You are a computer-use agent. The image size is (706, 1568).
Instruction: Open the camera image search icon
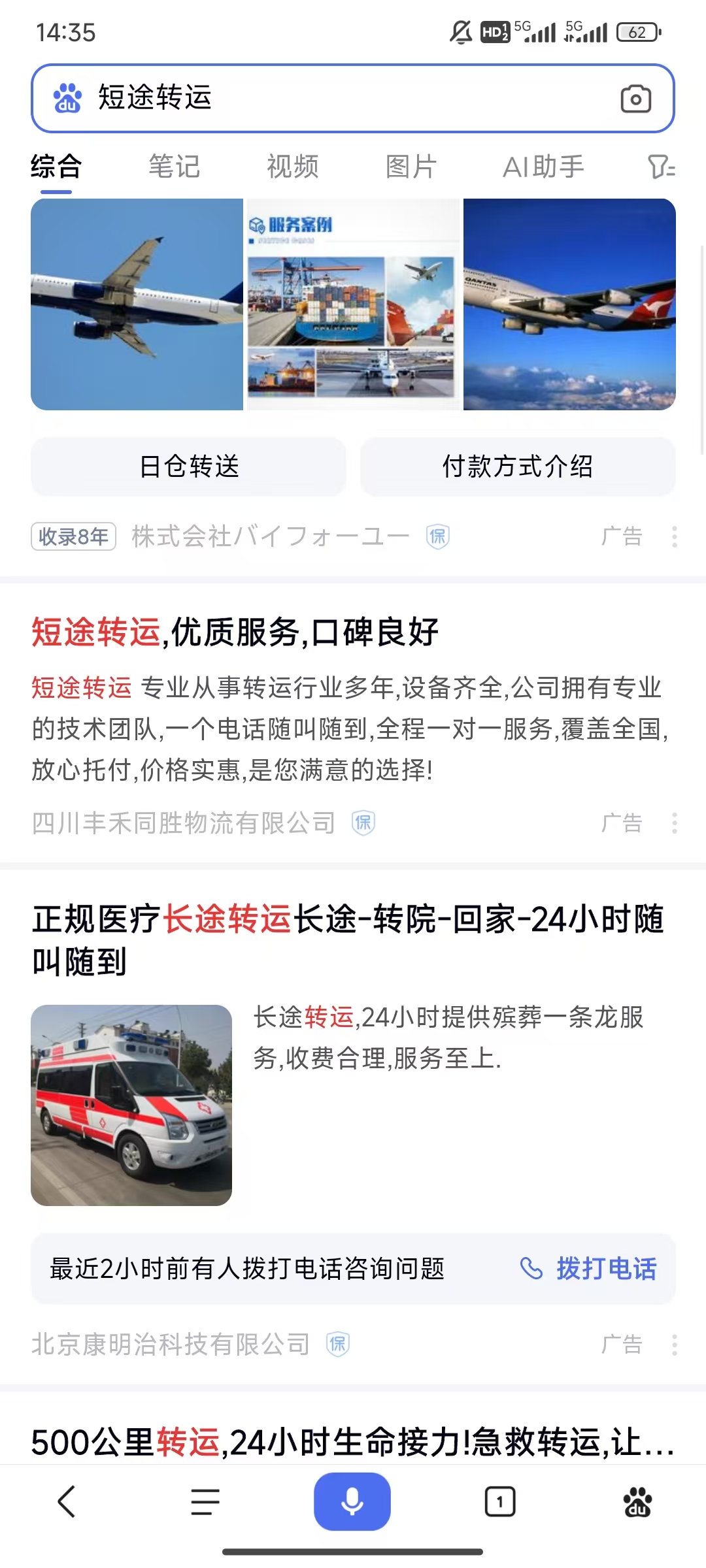635,99
